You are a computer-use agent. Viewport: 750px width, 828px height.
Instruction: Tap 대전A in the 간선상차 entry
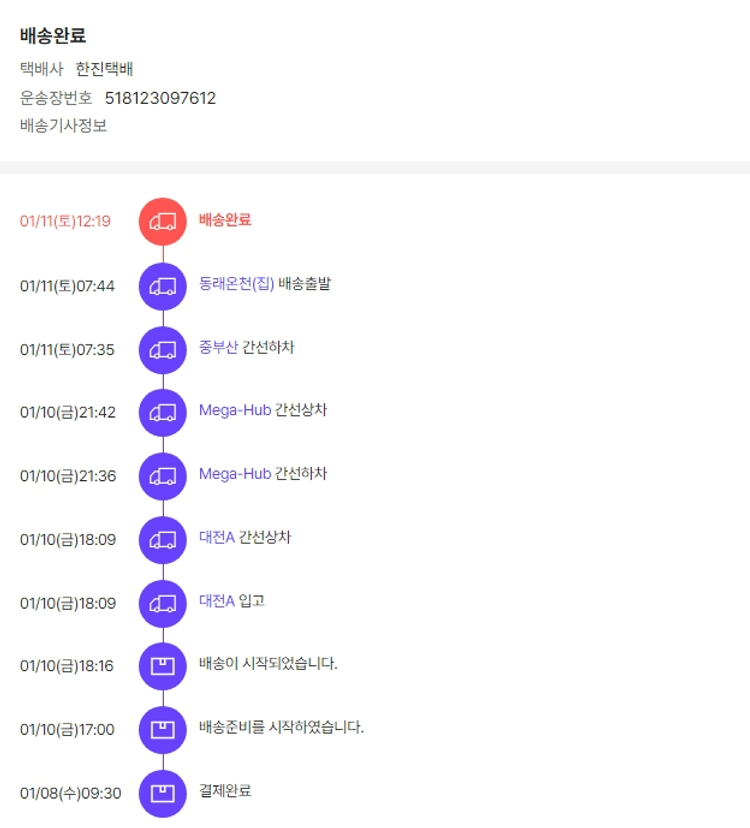[x=216, y=538]
